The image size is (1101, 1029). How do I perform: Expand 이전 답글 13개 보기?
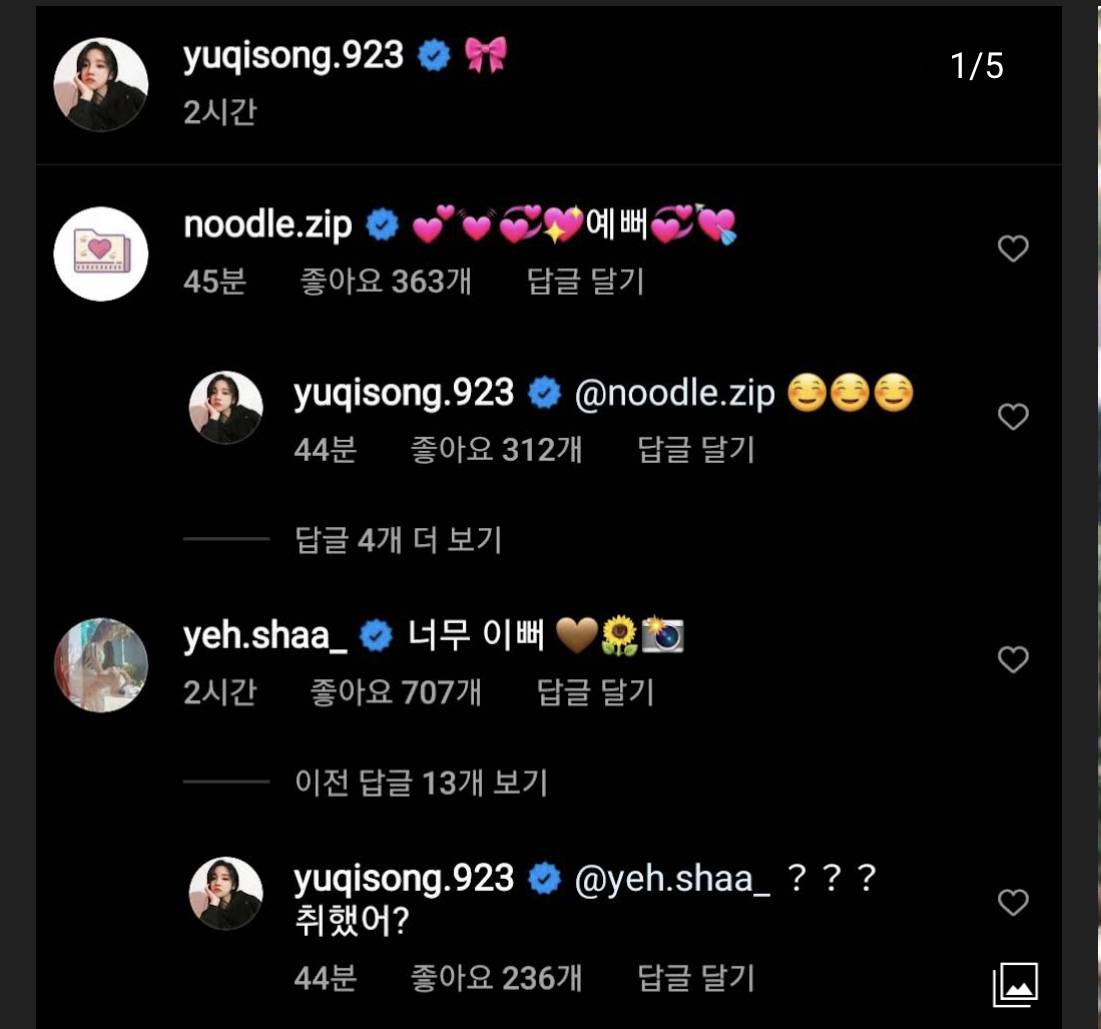coord(421,782)
